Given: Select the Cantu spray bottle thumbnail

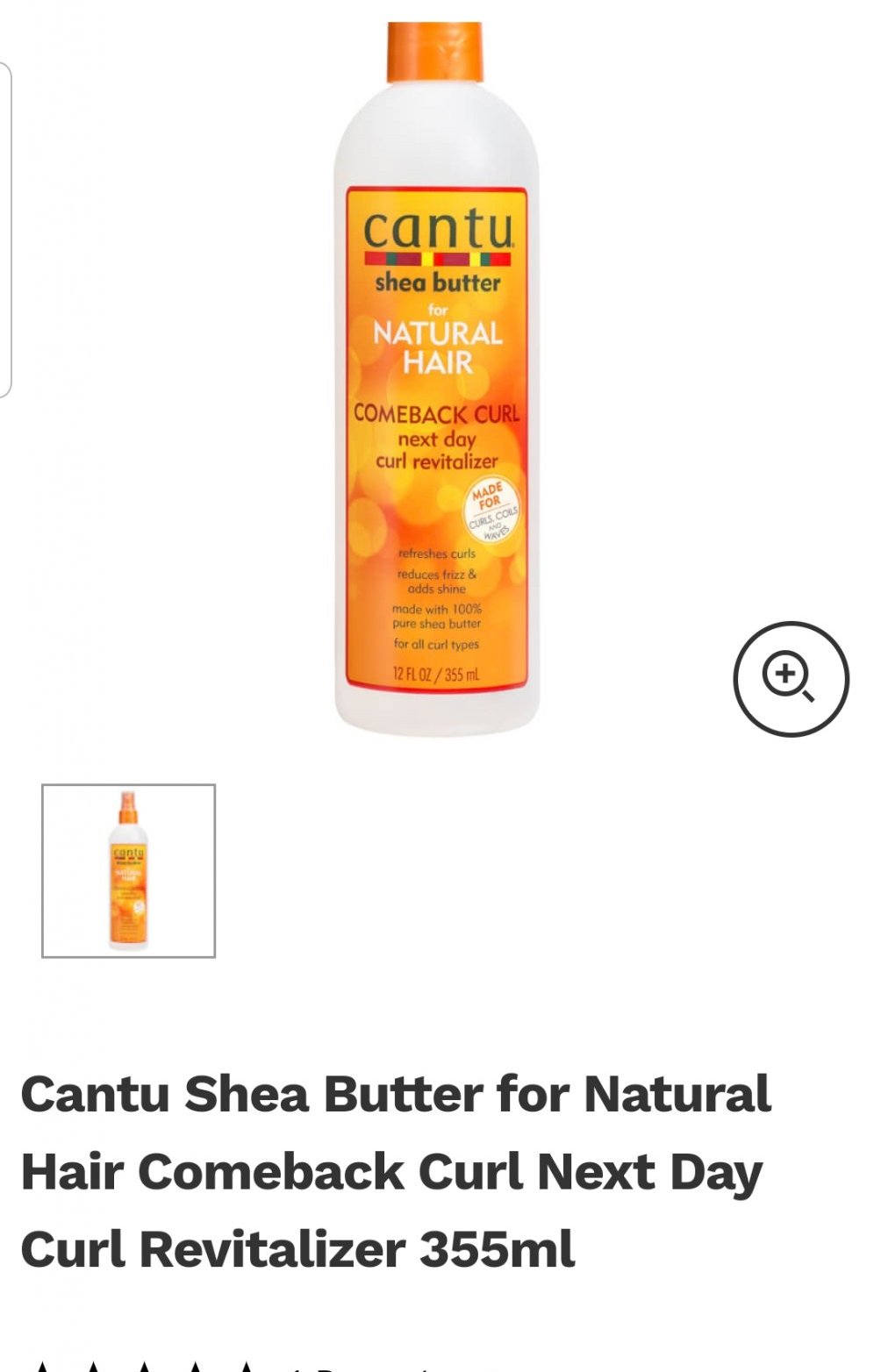Looking at the screenshot, I should (128, 870).
